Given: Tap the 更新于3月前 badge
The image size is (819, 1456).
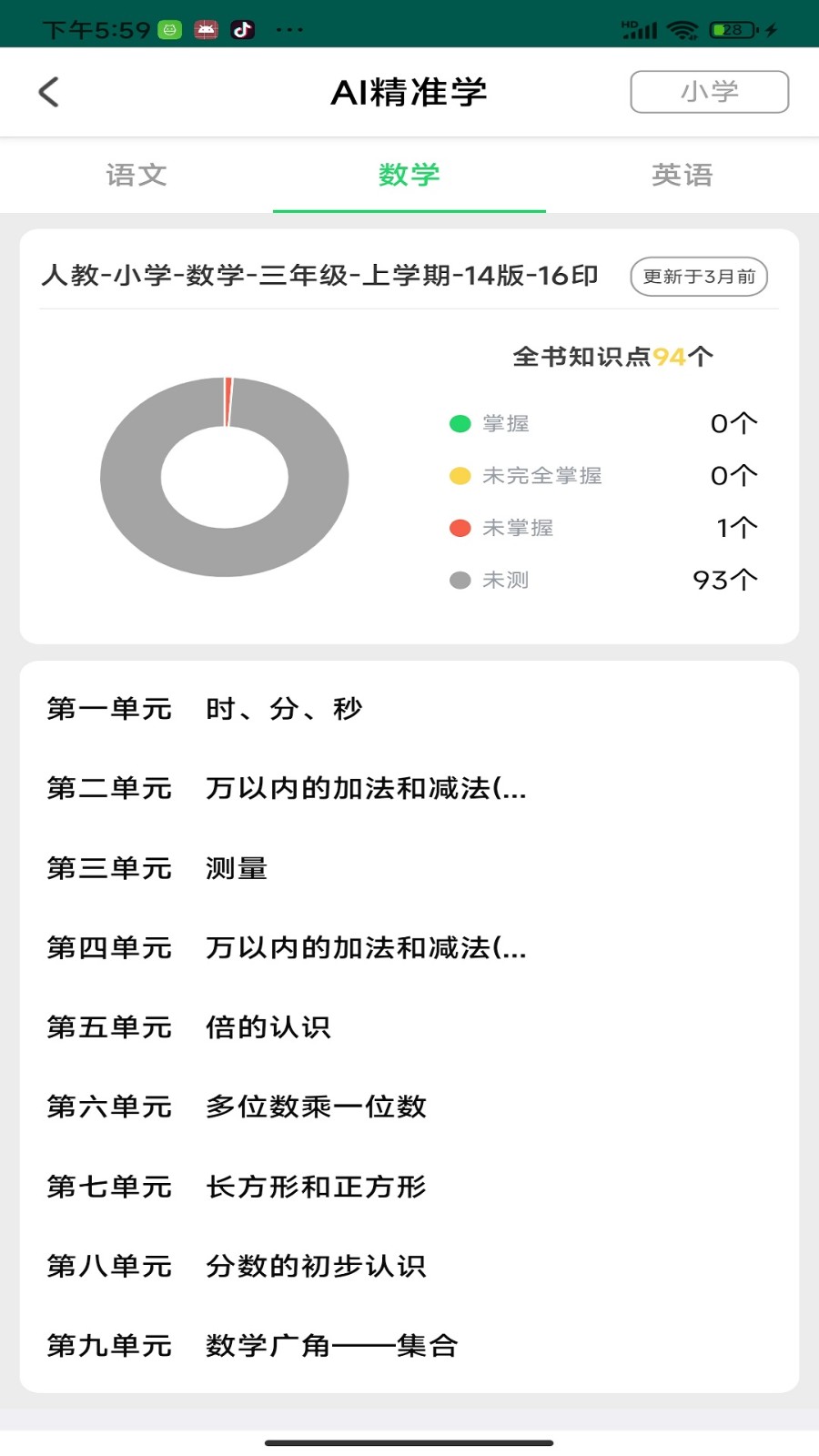Looking at the screenshot, I should tap(699, 277).
